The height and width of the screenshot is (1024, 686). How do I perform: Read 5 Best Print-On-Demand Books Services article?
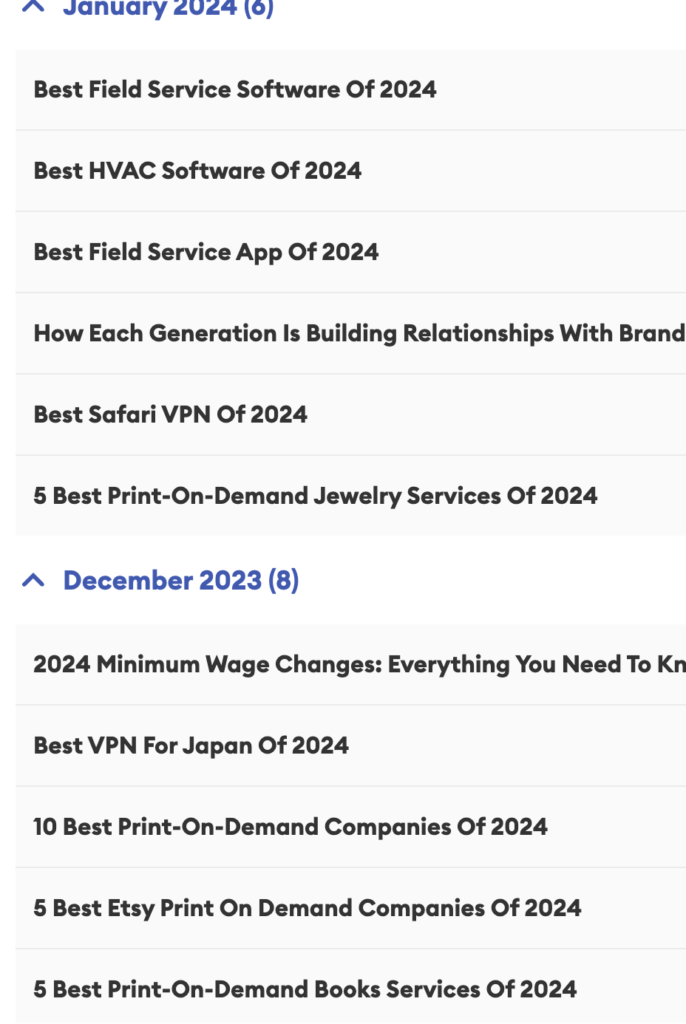tap(305, 989)
